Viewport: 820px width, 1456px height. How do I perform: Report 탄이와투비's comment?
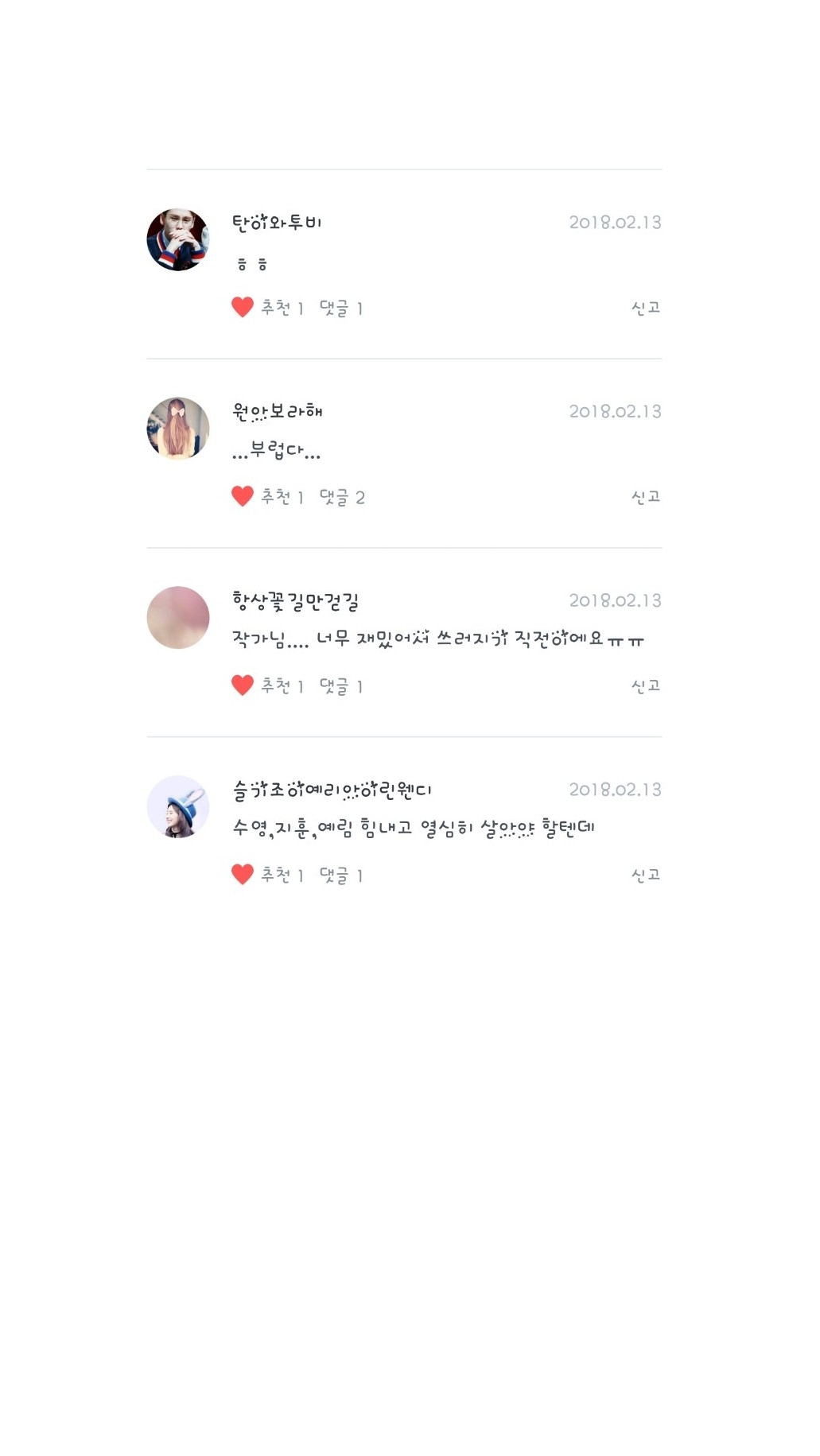coord(645,308)
